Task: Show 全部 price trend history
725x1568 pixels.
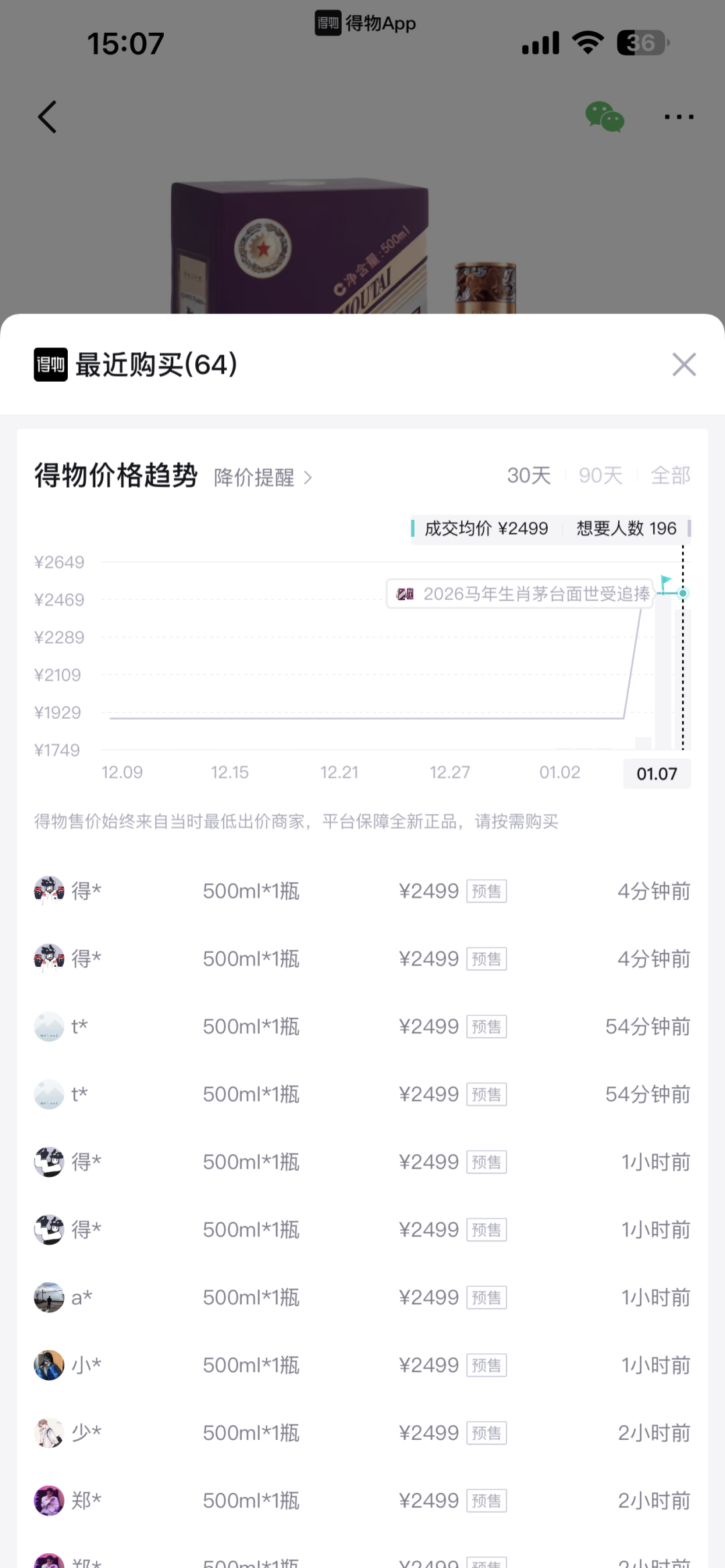Action: [x=670, y=476]
